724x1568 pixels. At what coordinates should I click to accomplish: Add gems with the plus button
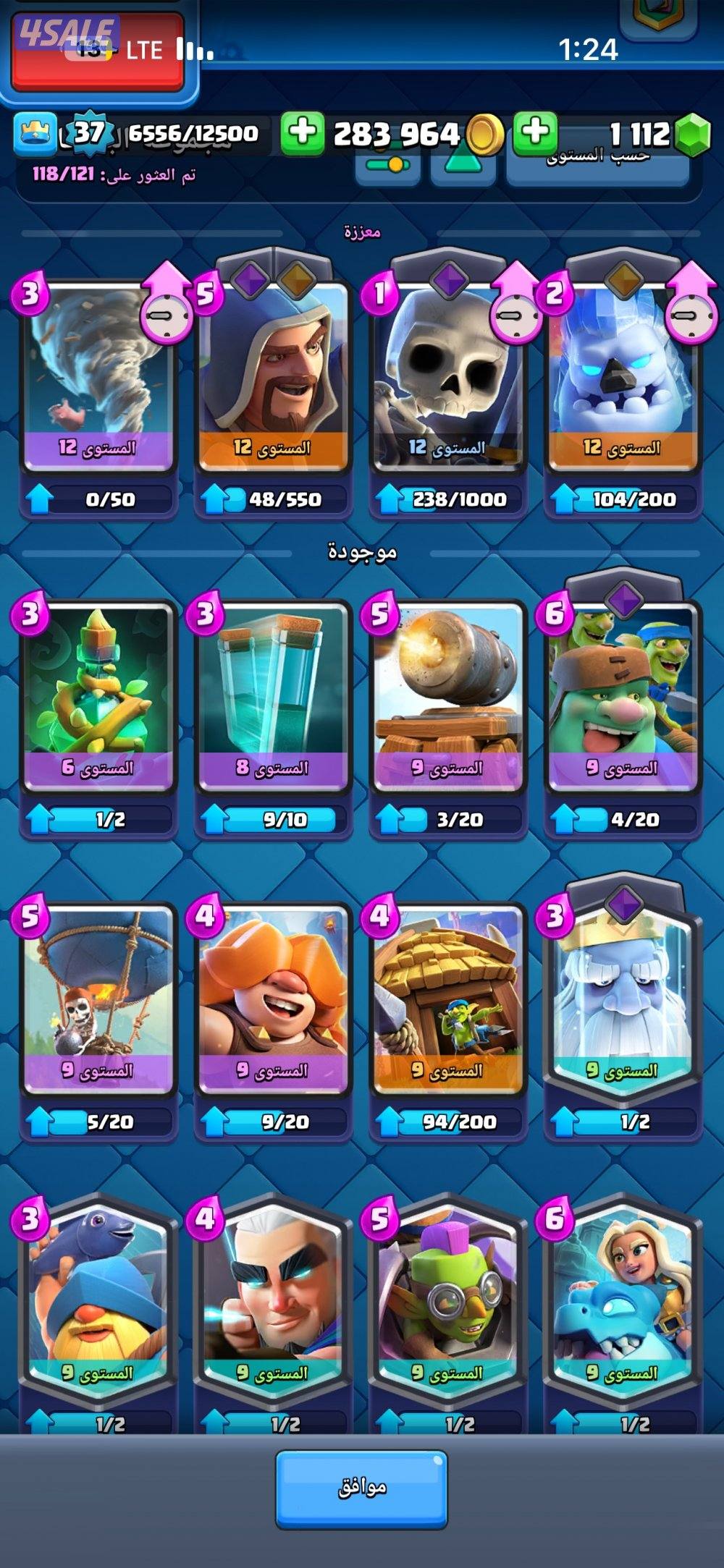click(x=535, y=133)
